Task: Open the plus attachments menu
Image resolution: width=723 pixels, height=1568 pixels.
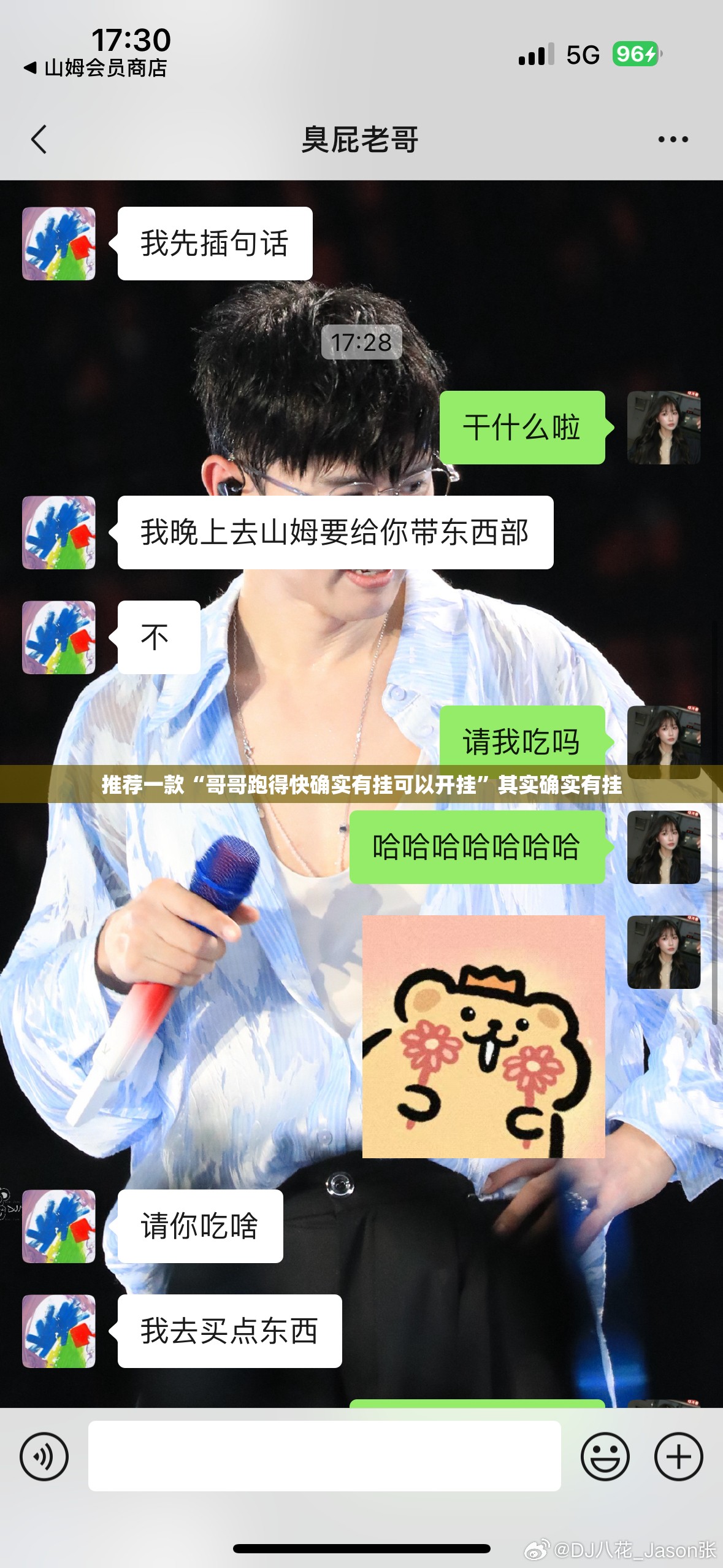Action: pyautogui.click(x=678, y=1456)
